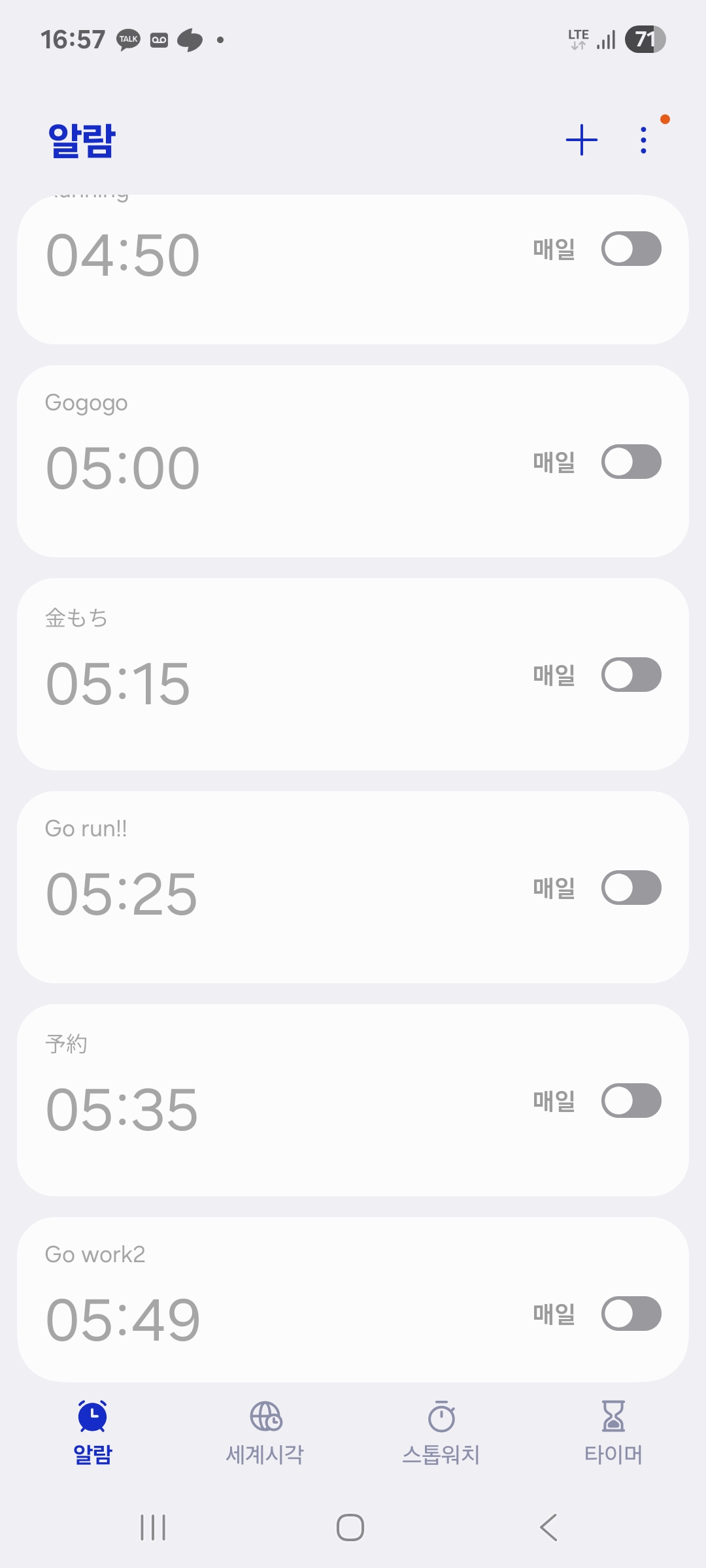Viewport: 706px width, 1568px height.
Task: Tap the 알람 tab in bottom navigation
Action: 93,1432
